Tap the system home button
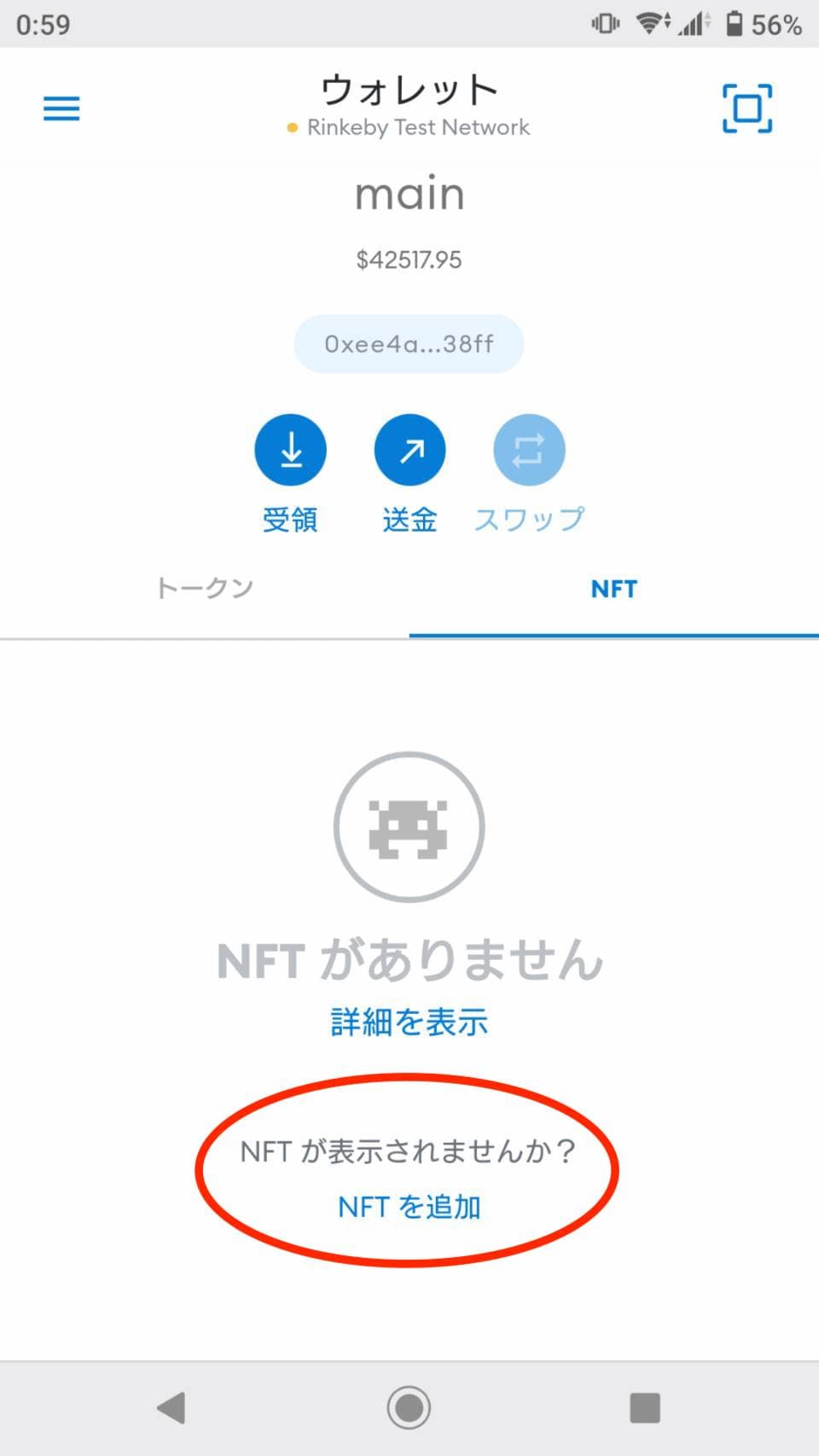 pyautogui.click(x=409, y=1407)
